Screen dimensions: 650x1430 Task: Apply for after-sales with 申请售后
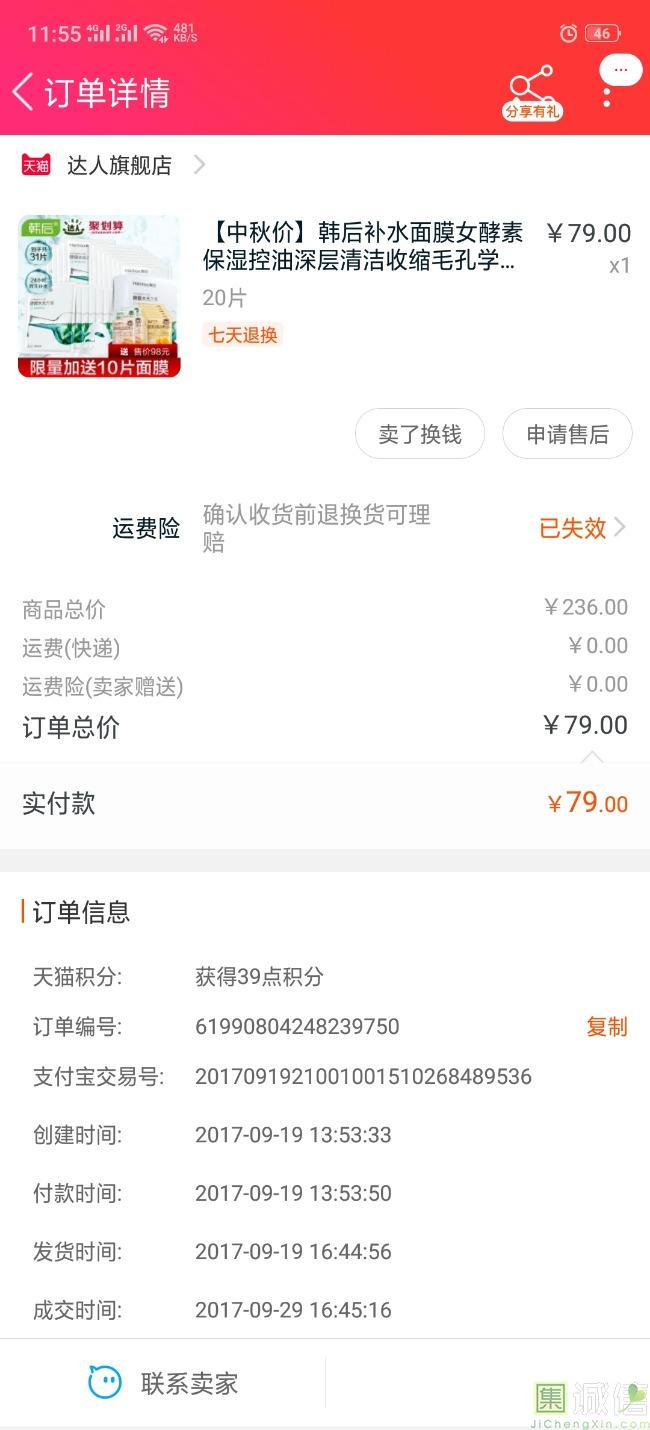pyautogui.click(x=567, y=434)
